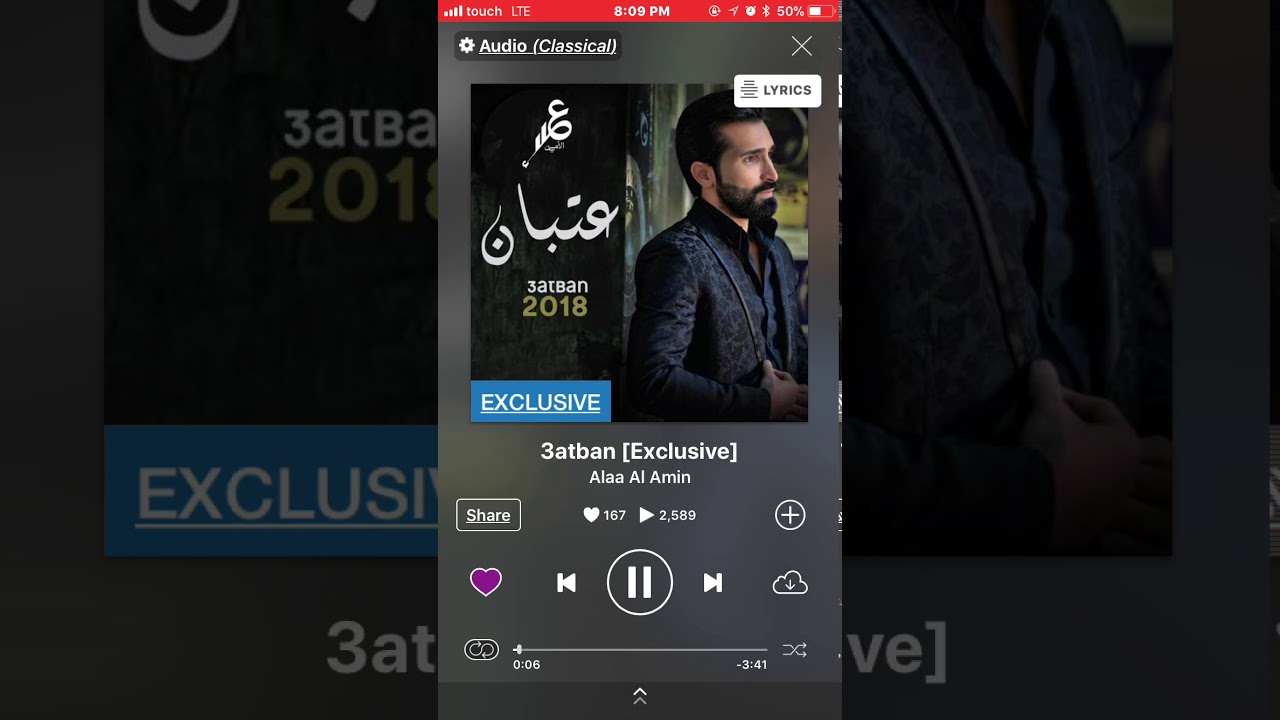Skip to next track
1280x720 pixels.
tap(713, 582)
